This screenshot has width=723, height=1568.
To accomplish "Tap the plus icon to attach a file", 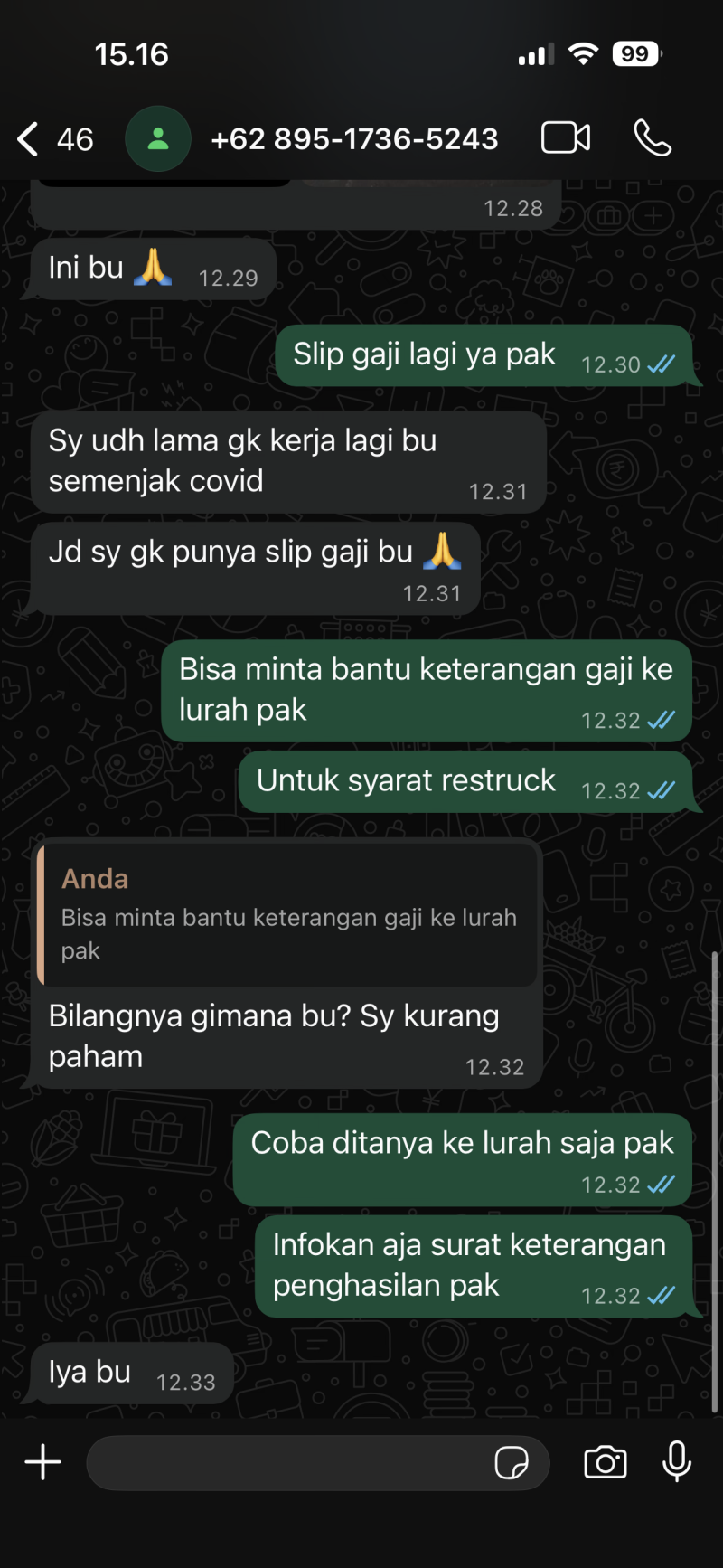I will click(42, 1462).
